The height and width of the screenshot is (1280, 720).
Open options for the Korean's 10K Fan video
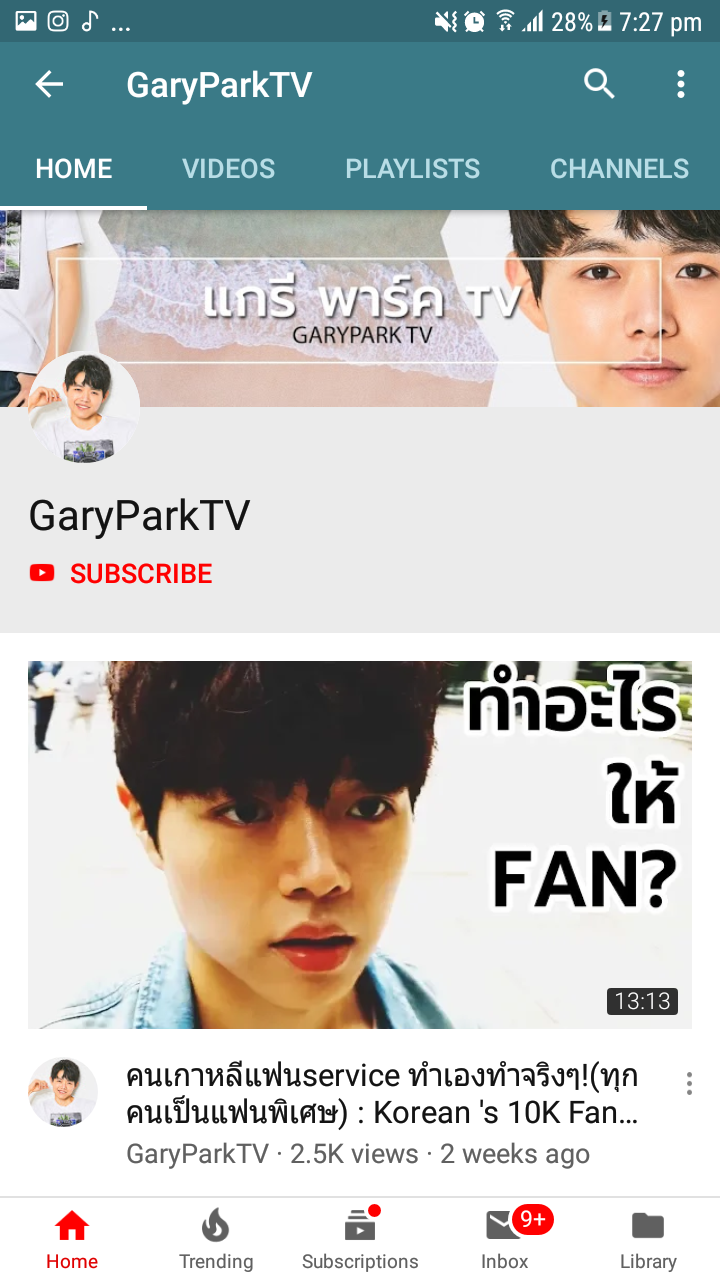688,1084
